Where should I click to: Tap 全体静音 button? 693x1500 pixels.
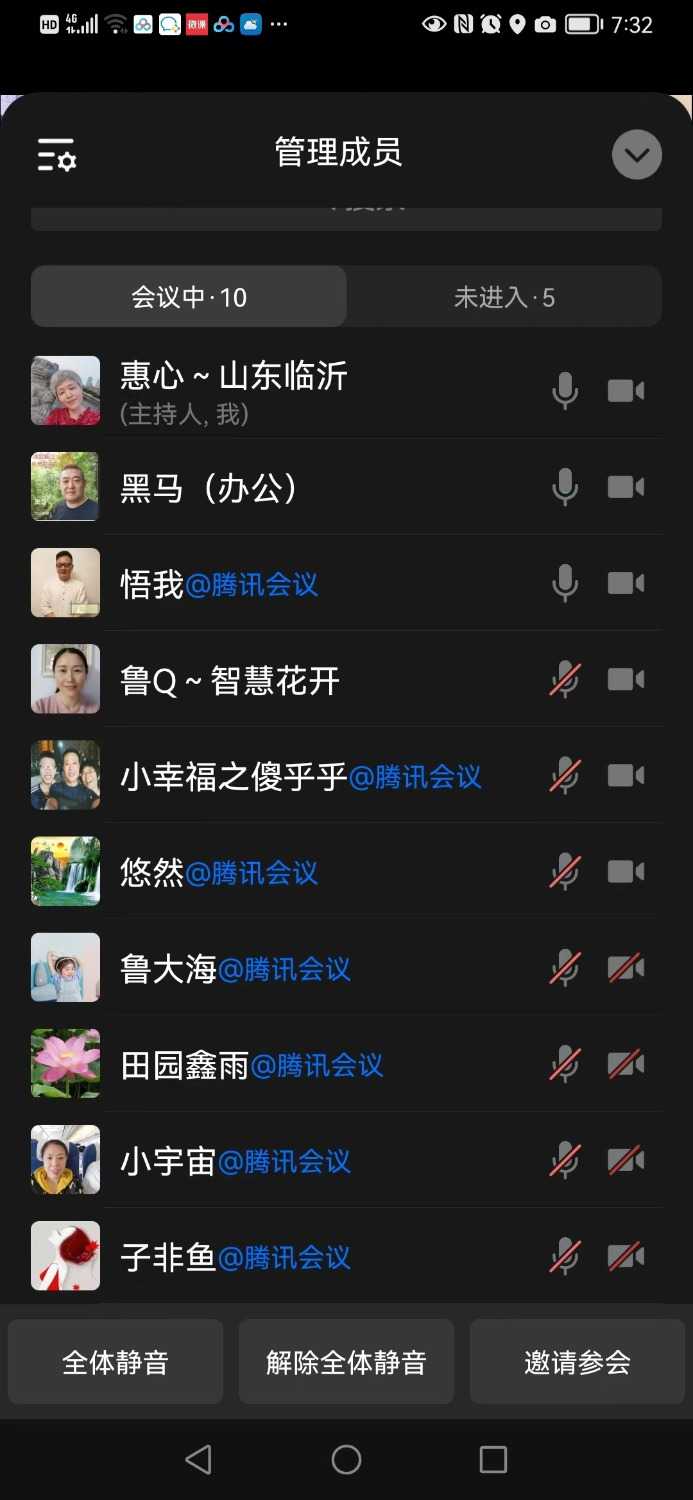115,1362
